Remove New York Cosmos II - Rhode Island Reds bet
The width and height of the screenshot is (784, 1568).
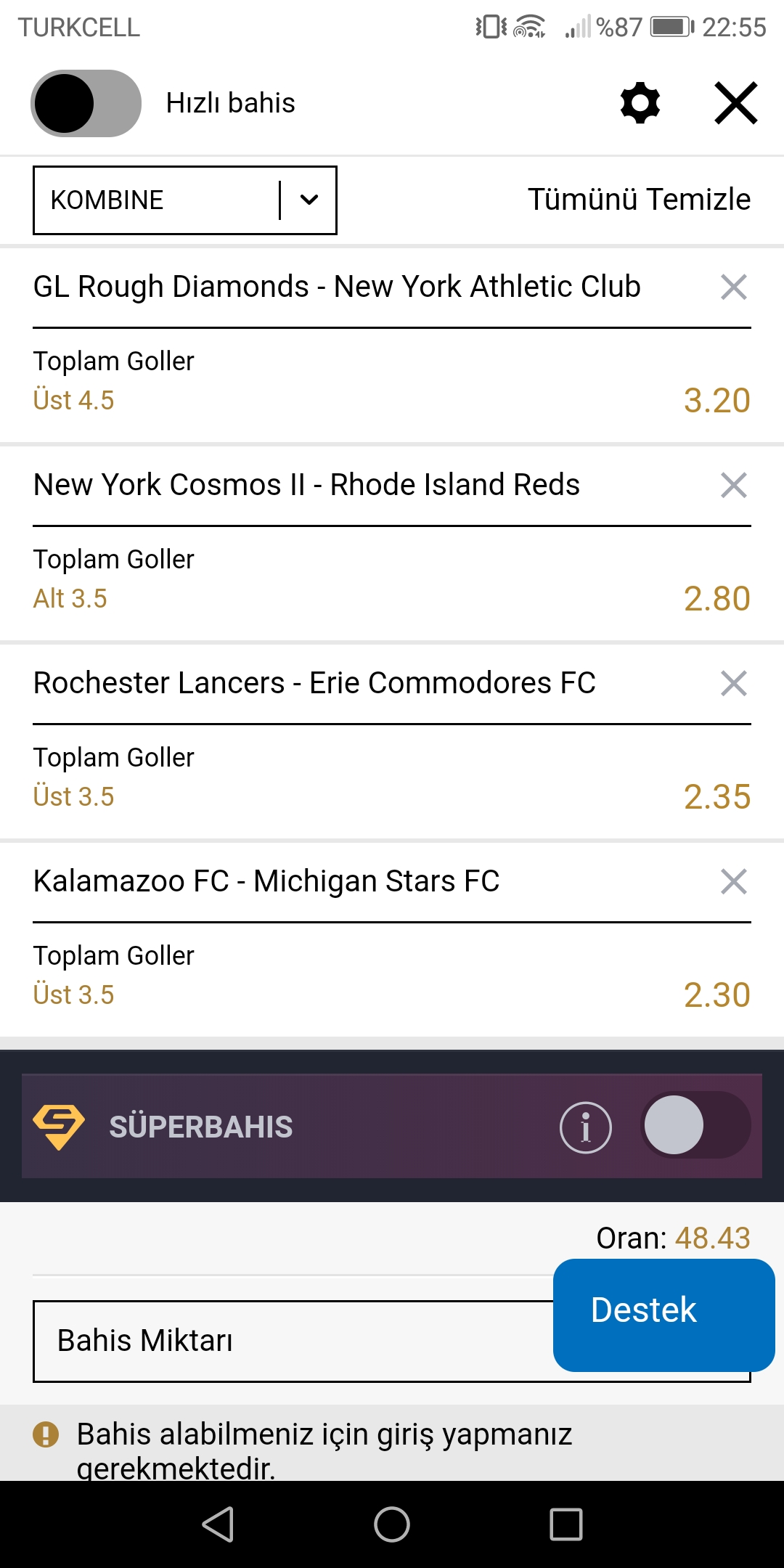pos(734,485)
